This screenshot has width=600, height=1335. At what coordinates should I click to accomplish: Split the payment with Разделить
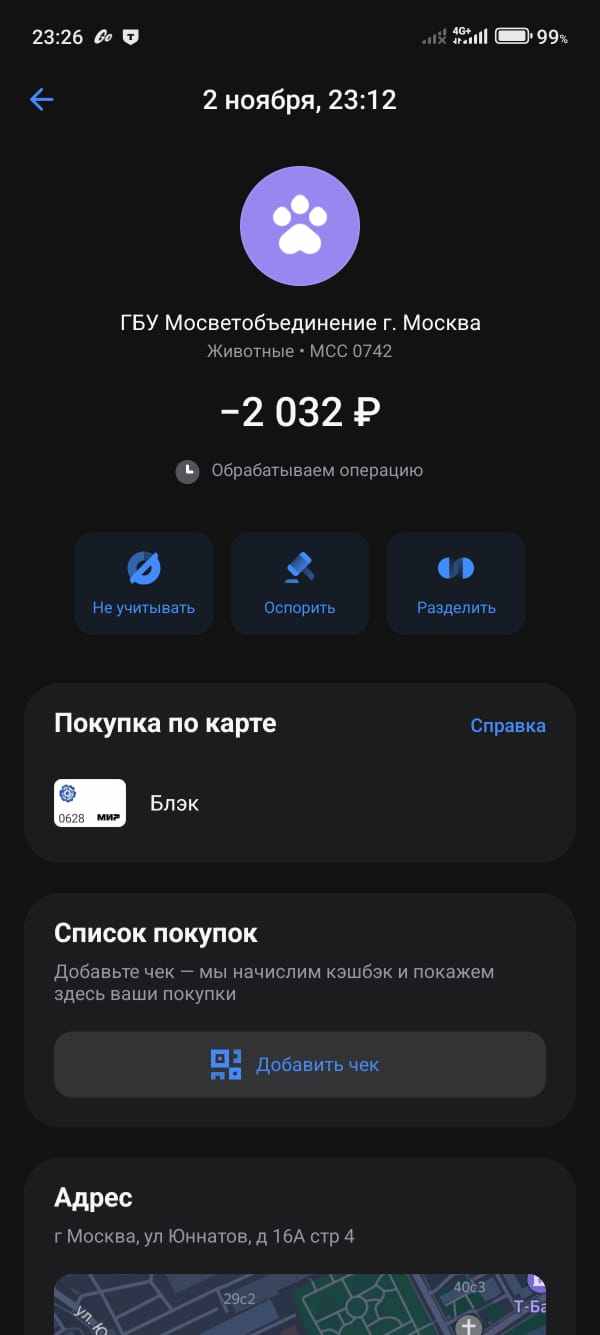456,583
